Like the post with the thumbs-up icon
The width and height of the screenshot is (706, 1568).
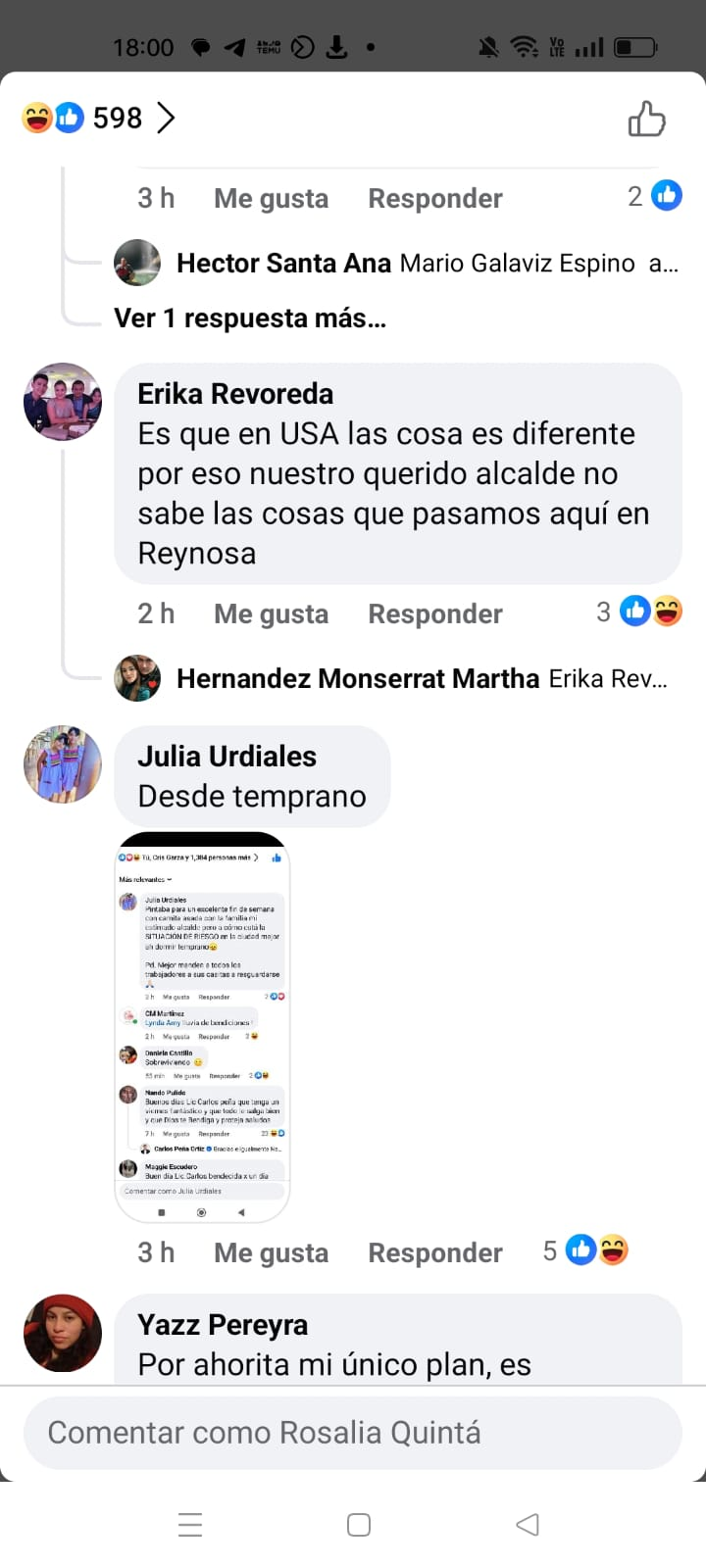coord(646,120)
